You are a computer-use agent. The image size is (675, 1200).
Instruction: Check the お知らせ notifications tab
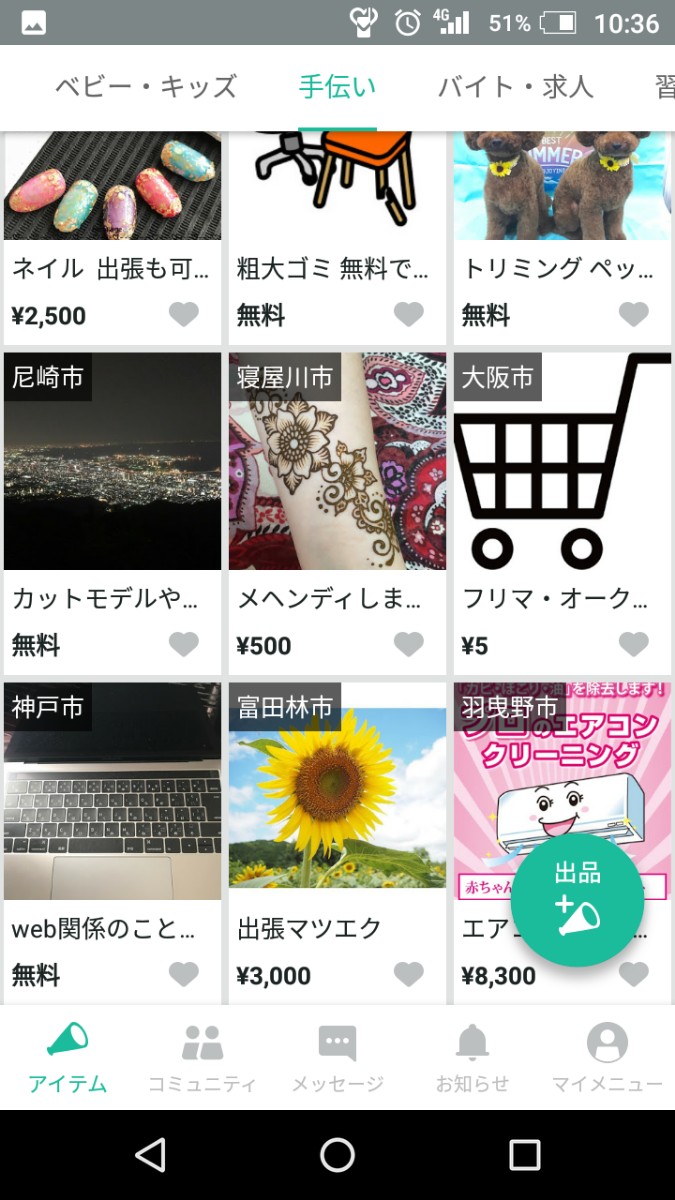pyautogui.click(x=472, y=1057)
